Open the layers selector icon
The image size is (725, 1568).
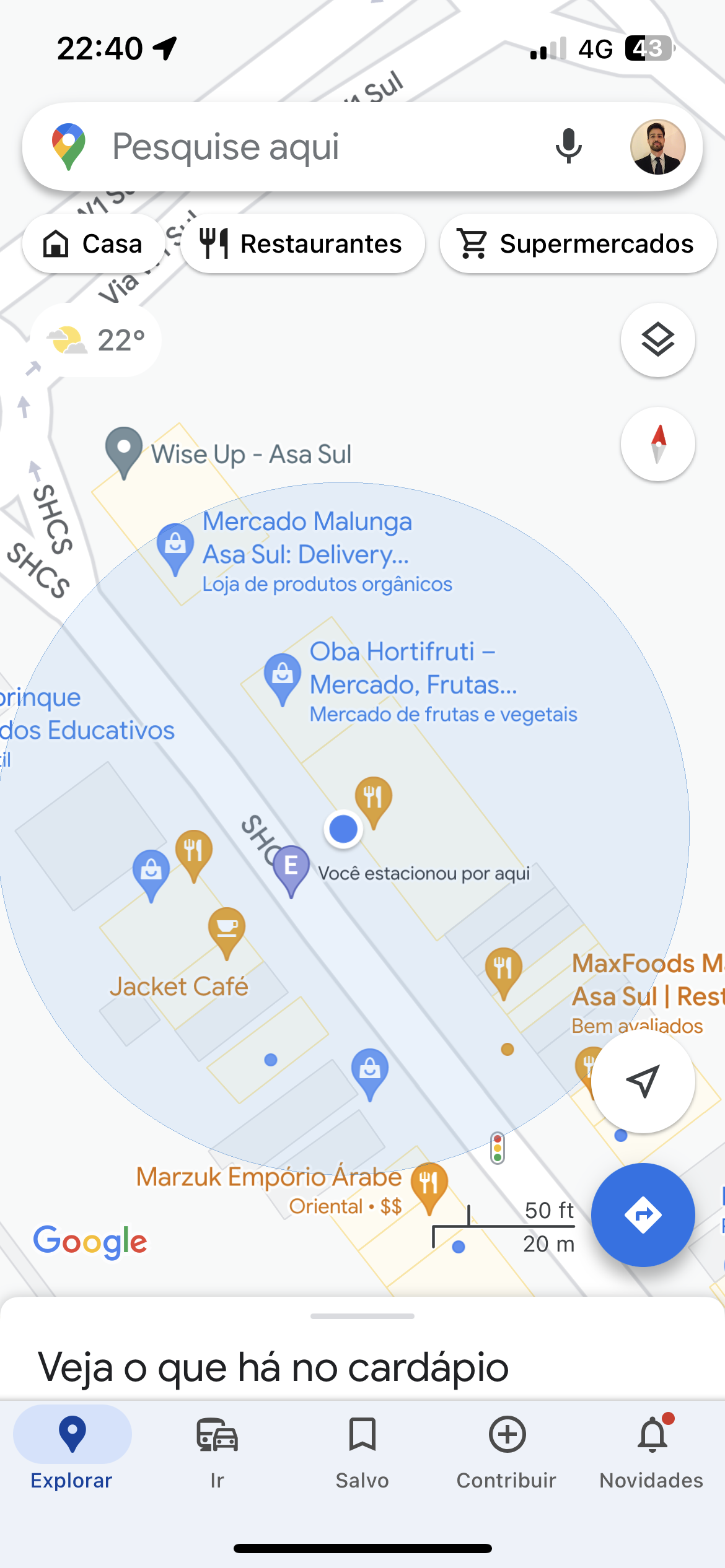click(657, 340)
